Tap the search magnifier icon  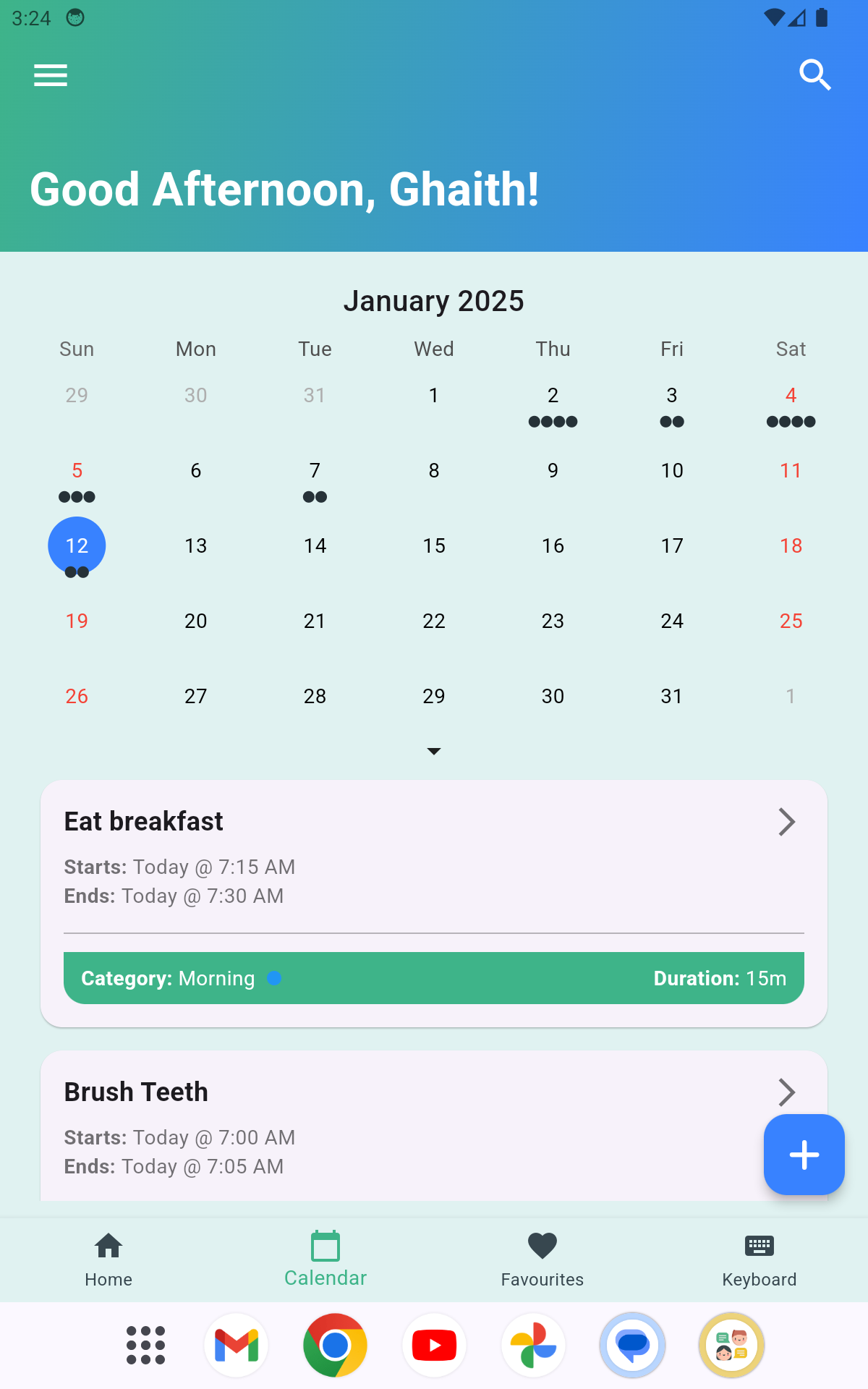tap(814, 75)
